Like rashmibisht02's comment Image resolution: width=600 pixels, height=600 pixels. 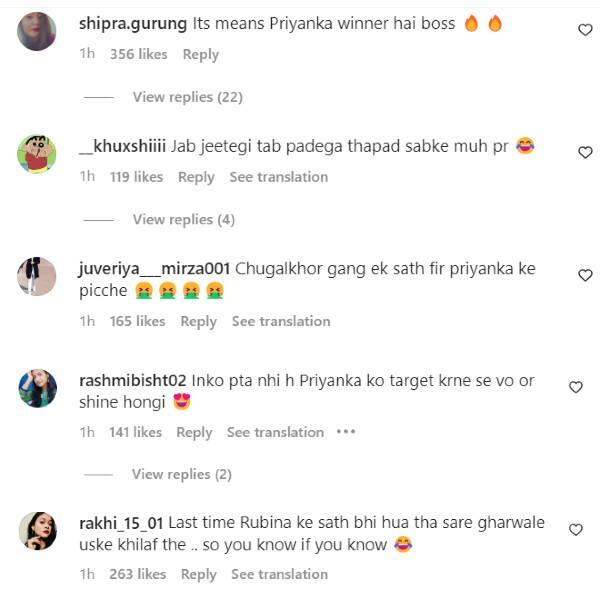coord(576,387)
